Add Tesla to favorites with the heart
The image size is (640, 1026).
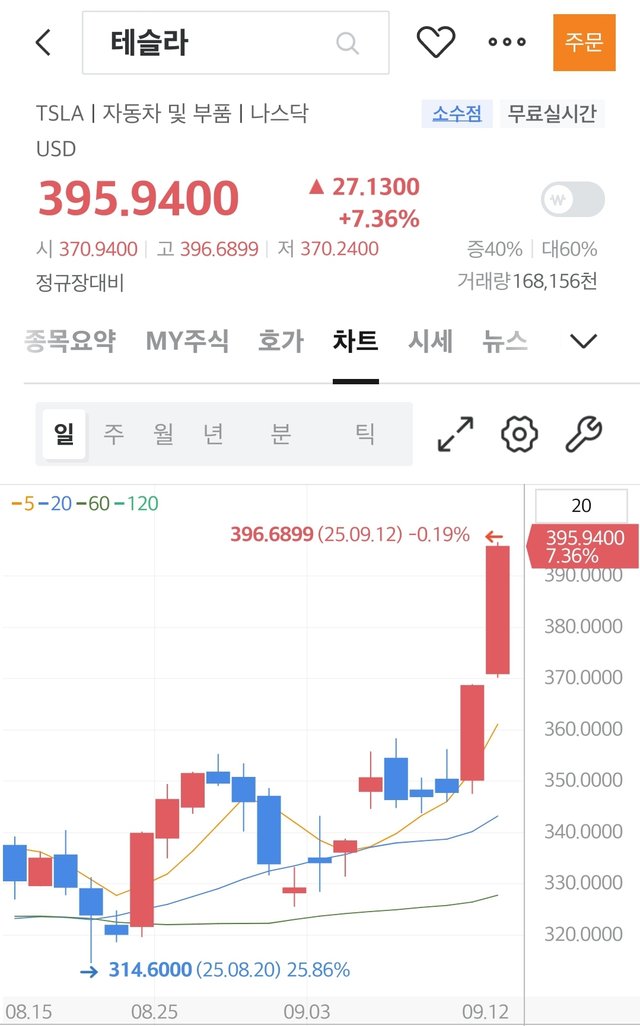pos(436,42)
